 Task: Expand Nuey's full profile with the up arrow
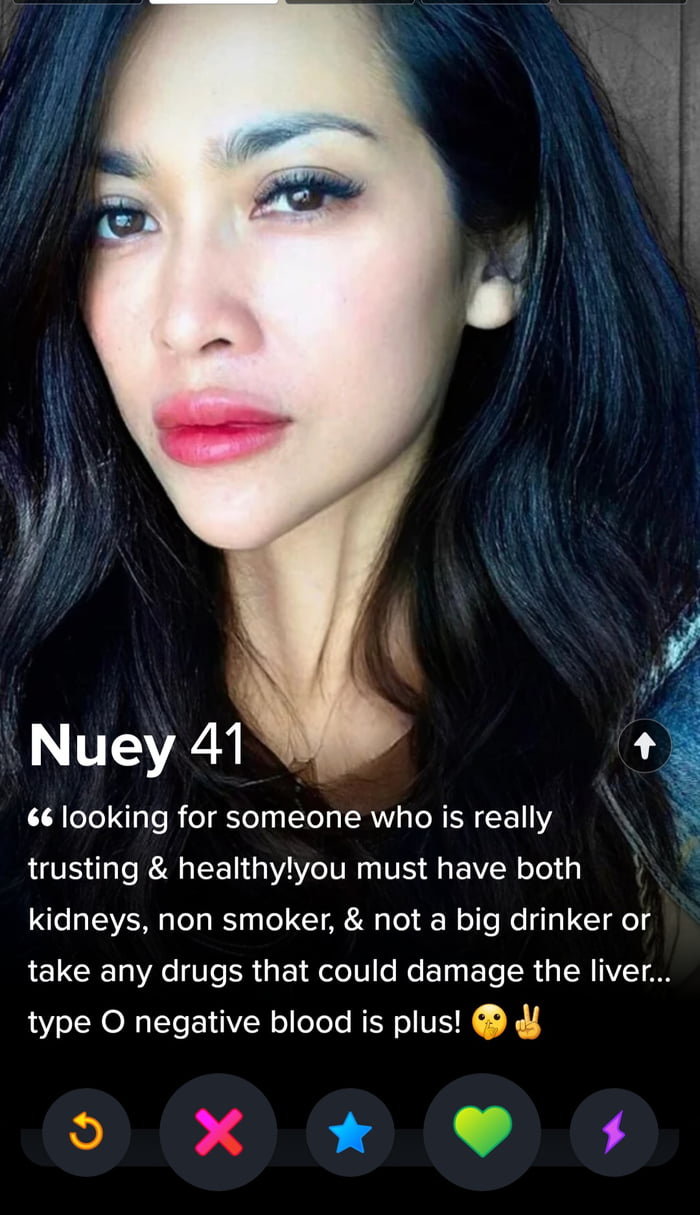pyautogui.click(x=644, y=746)
